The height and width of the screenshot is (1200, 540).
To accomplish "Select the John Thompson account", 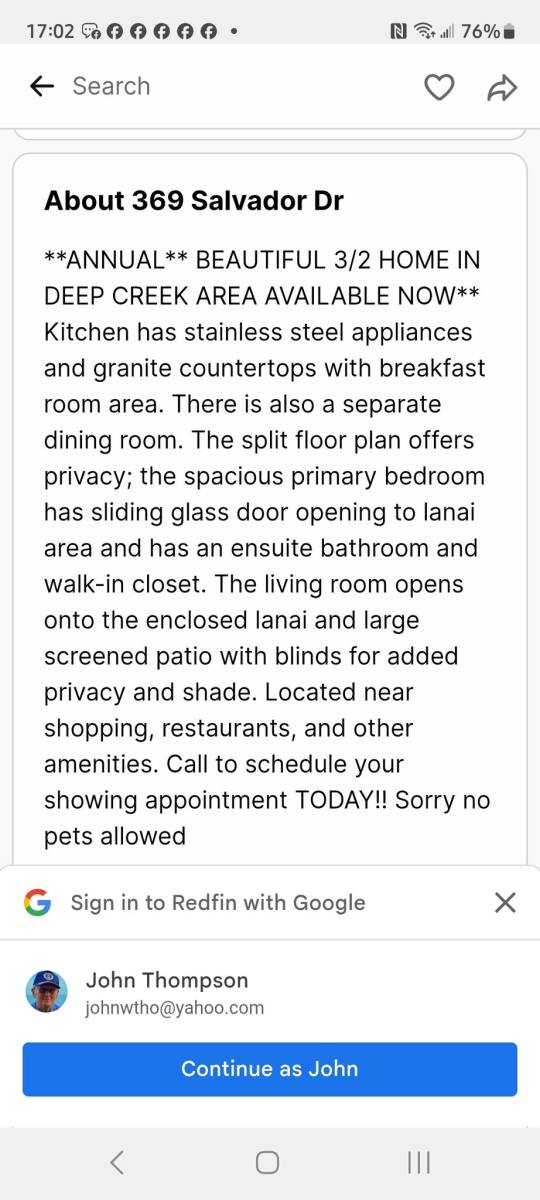I will click(270, 992).
